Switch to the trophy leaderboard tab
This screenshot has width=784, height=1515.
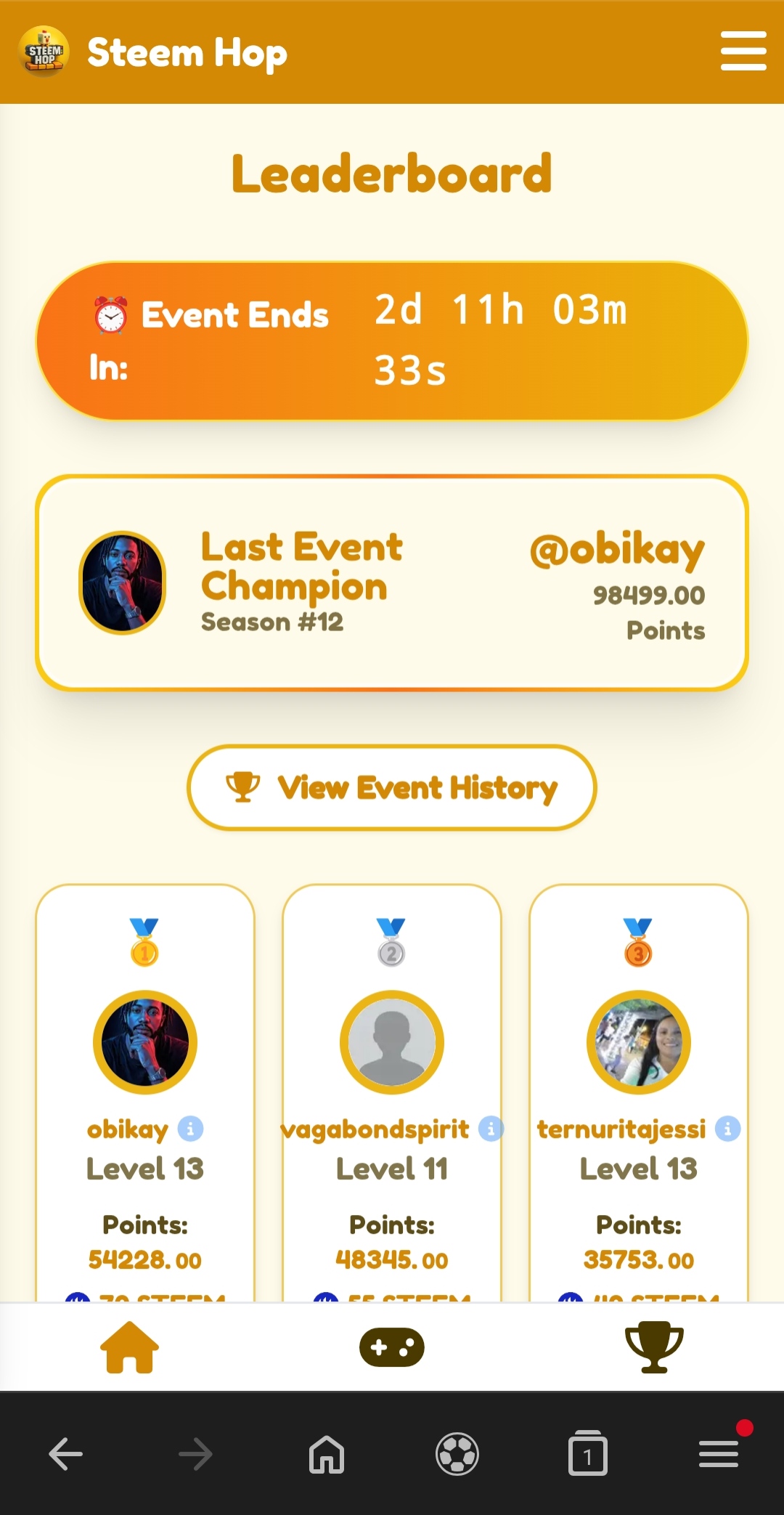tap(654, 1347)
